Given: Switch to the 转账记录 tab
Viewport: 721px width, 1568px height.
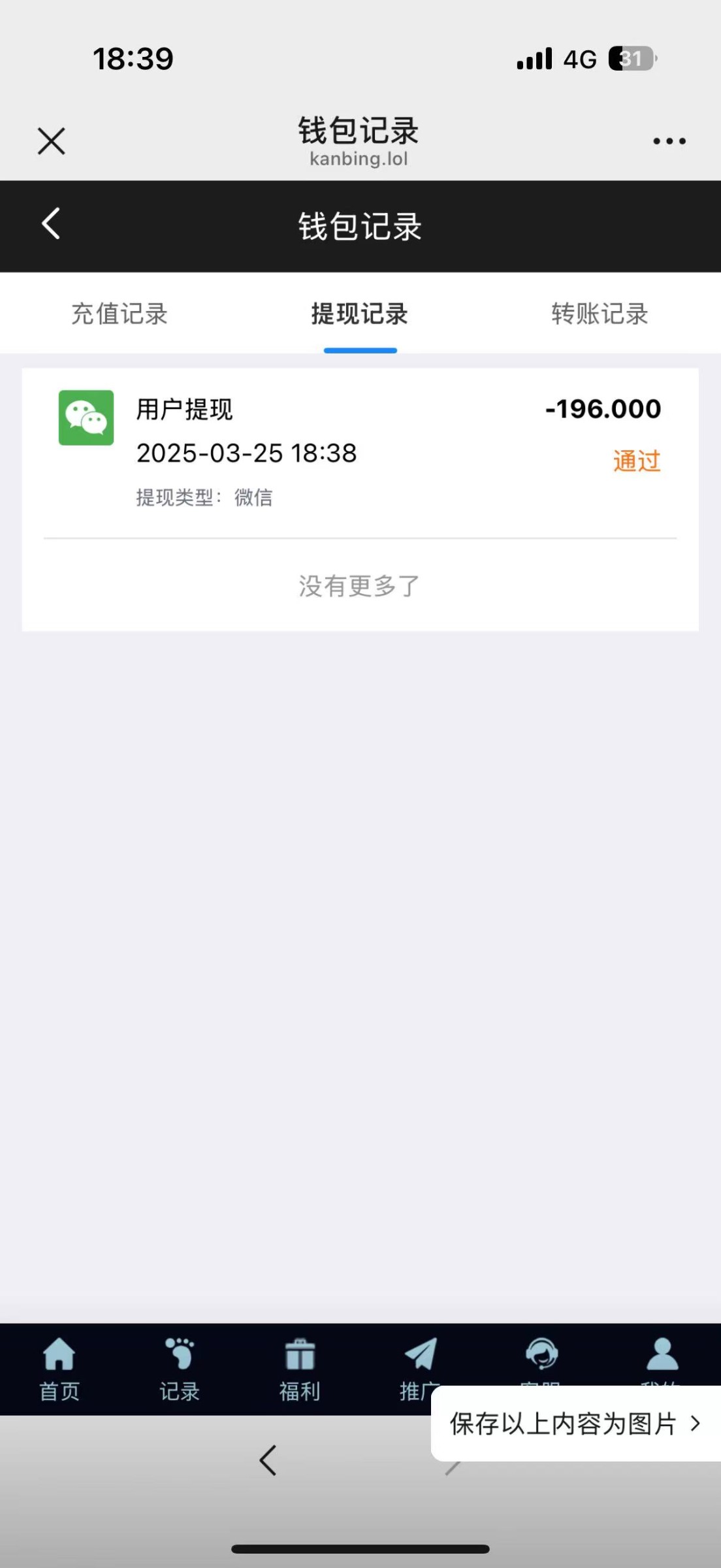Looking at the screenshot, I should [x=600, y=314].
